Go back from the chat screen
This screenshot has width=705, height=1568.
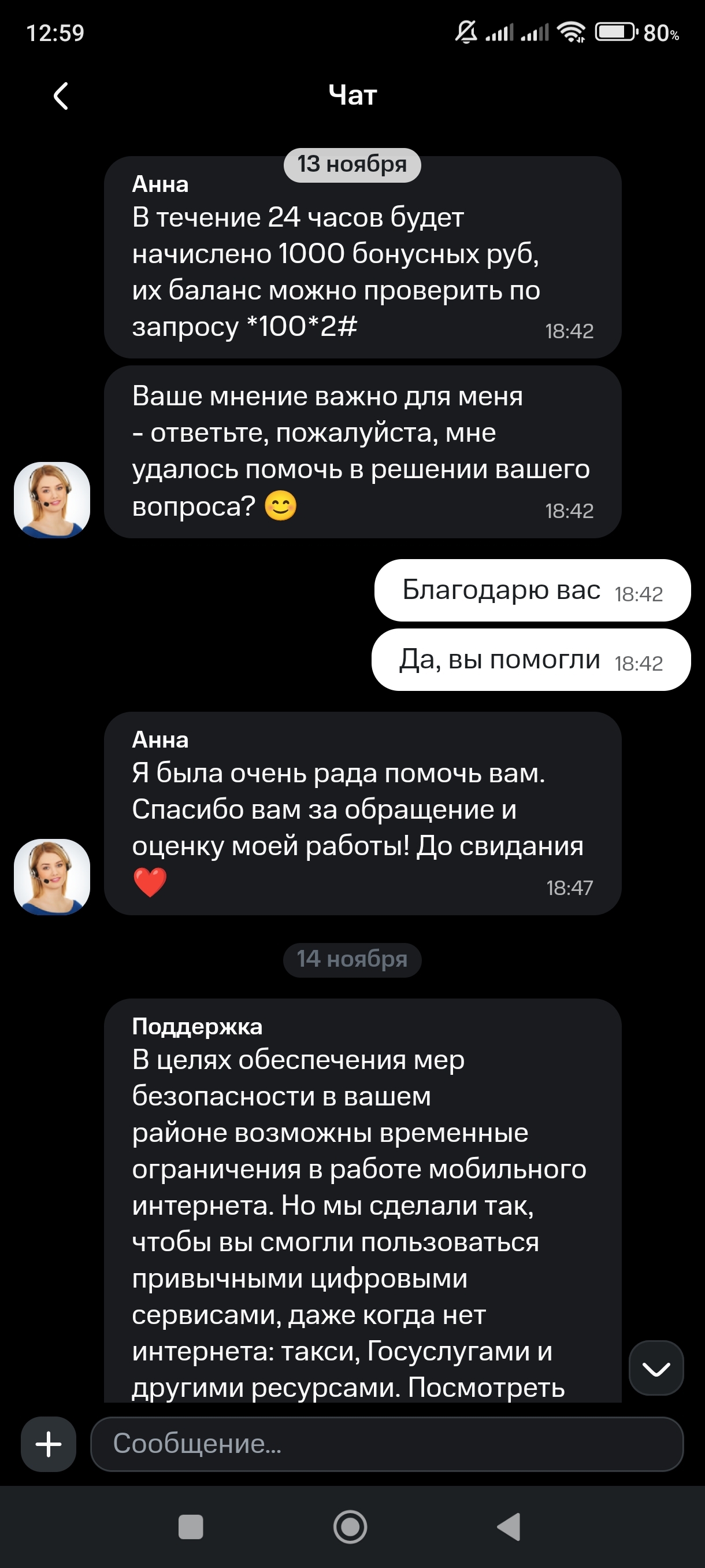point(60,96)
